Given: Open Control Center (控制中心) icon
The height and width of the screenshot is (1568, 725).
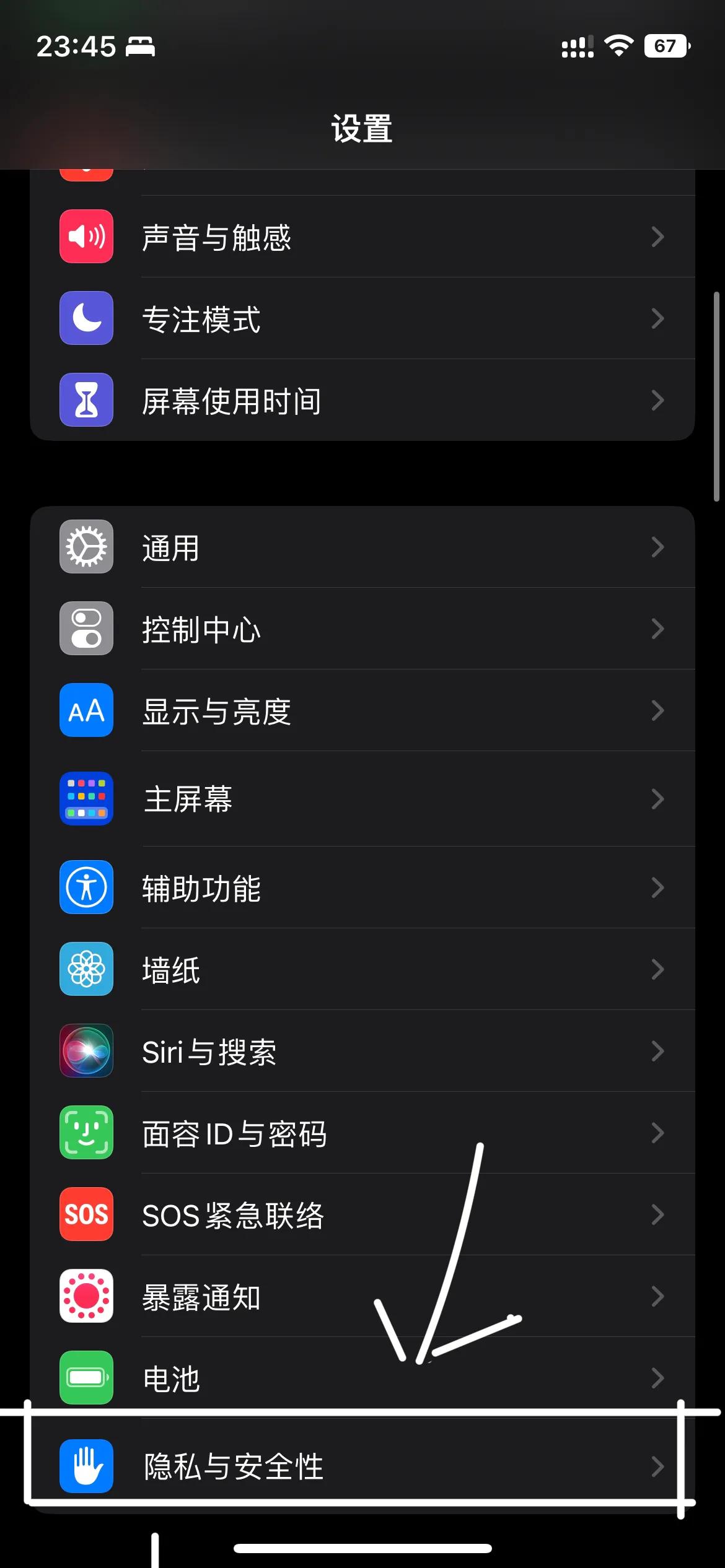Looking at the screenshot, I should [x=86, y=629].
